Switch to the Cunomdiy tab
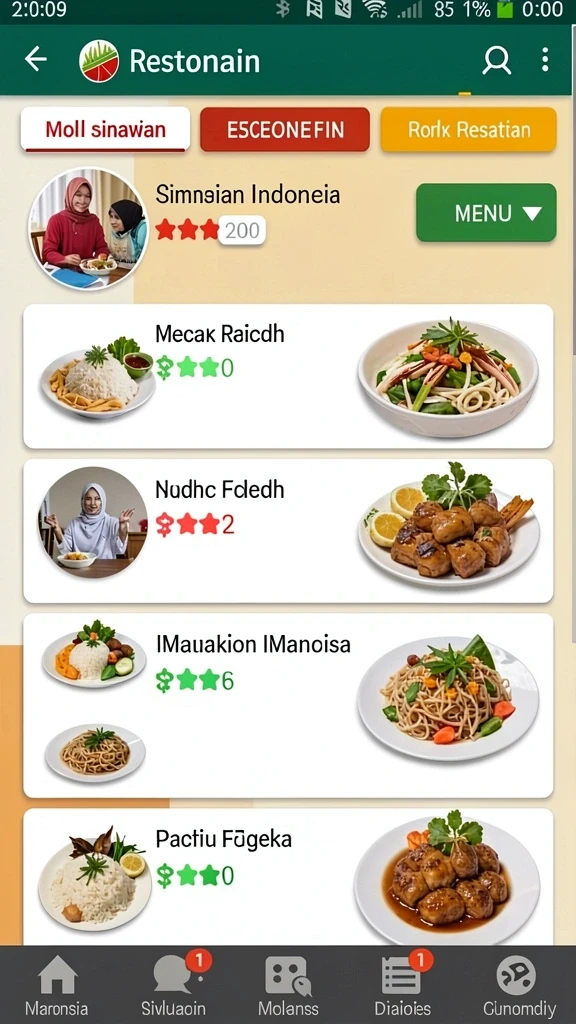The height and width of the screenshot is (1024, 576). (519, 985)
